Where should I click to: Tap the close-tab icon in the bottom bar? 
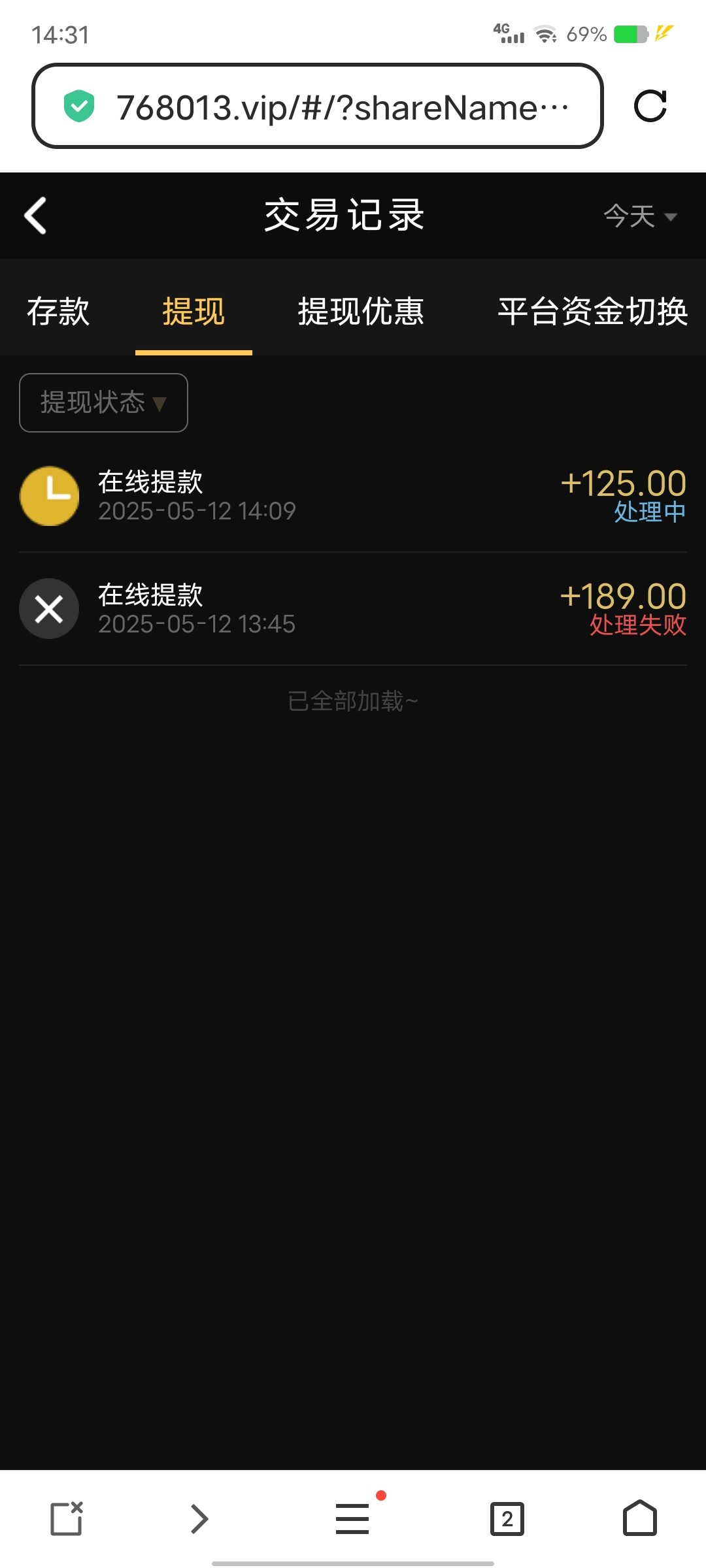coord(67,1518)
